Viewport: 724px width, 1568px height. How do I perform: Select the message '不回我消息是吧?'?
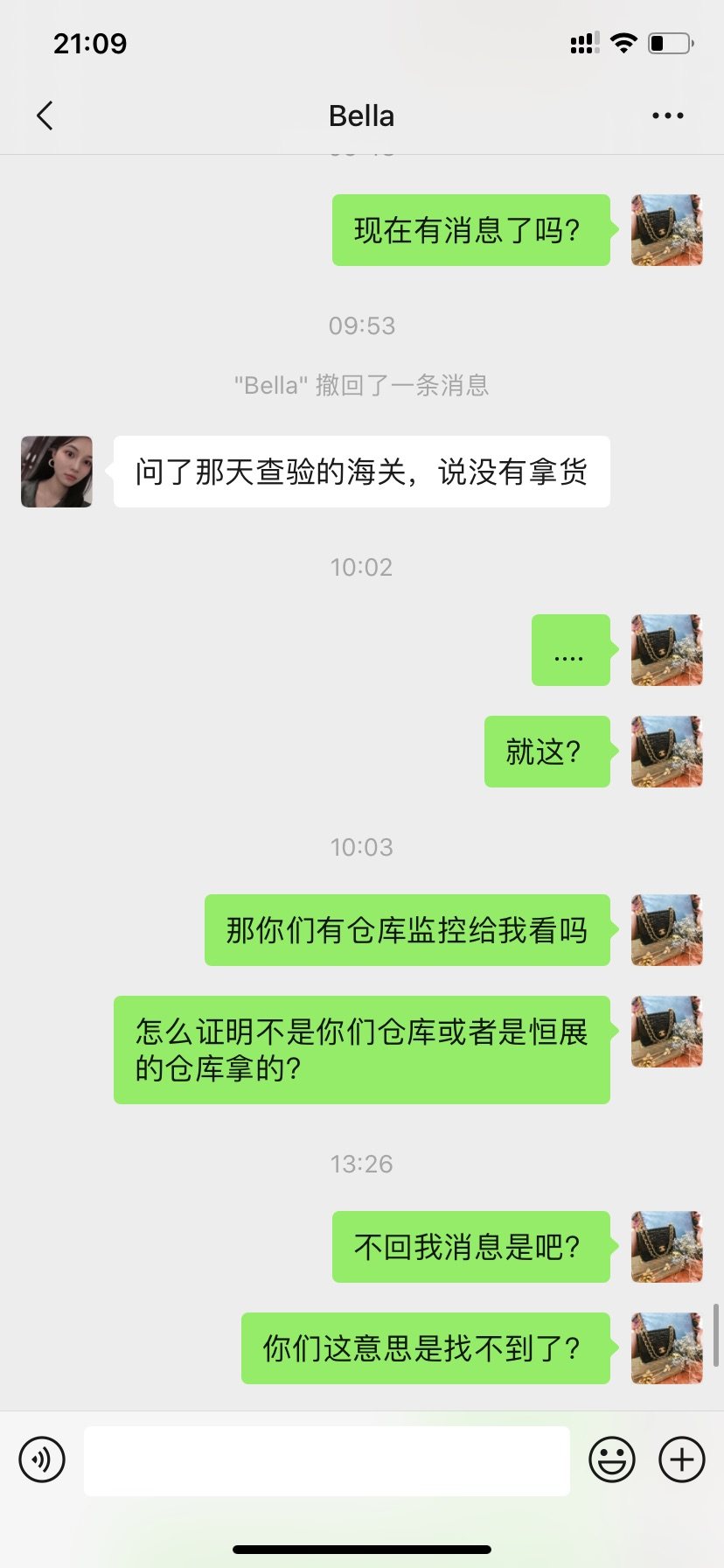point(470,1248)
